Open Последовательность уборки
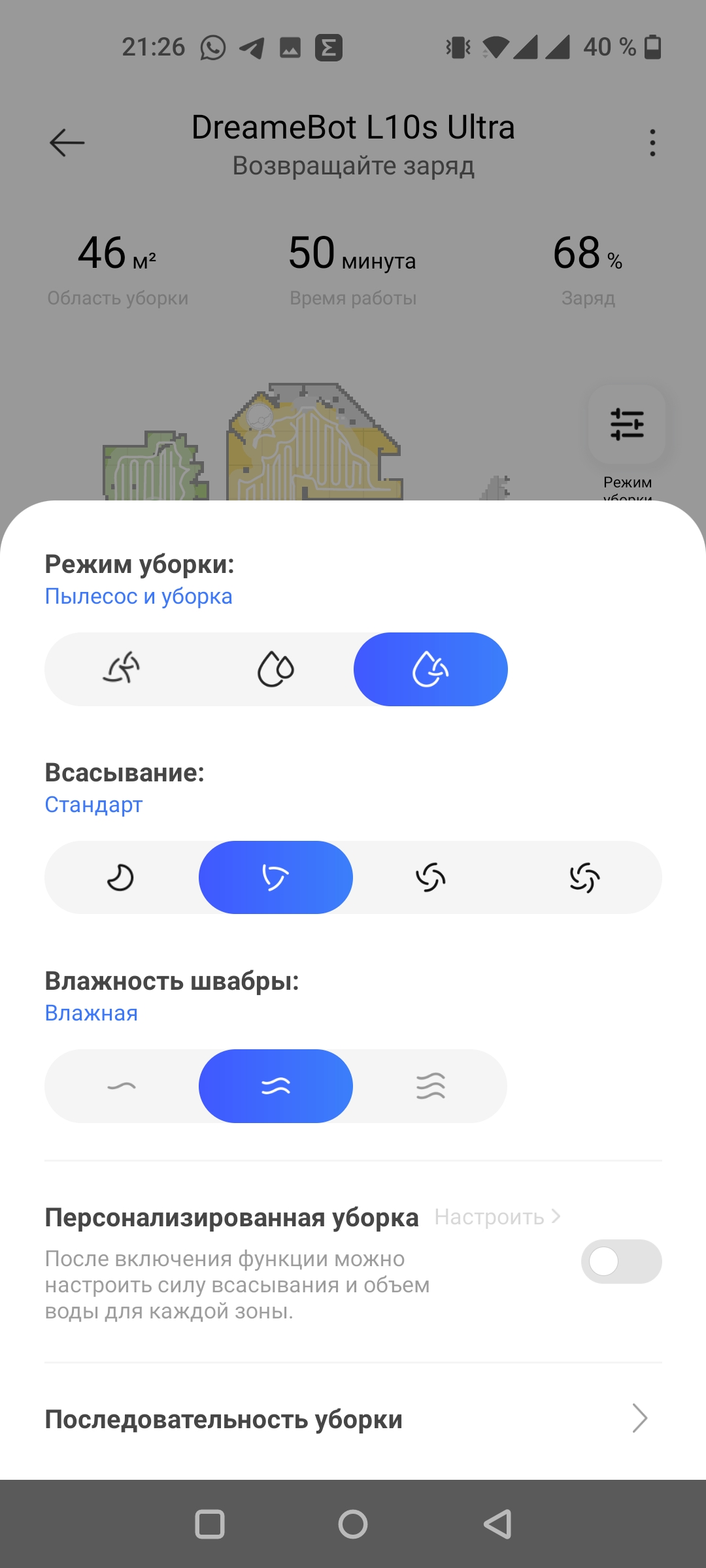This screenshot has width=706, height=1568. pyautogui.click(x=353, y=1419)
